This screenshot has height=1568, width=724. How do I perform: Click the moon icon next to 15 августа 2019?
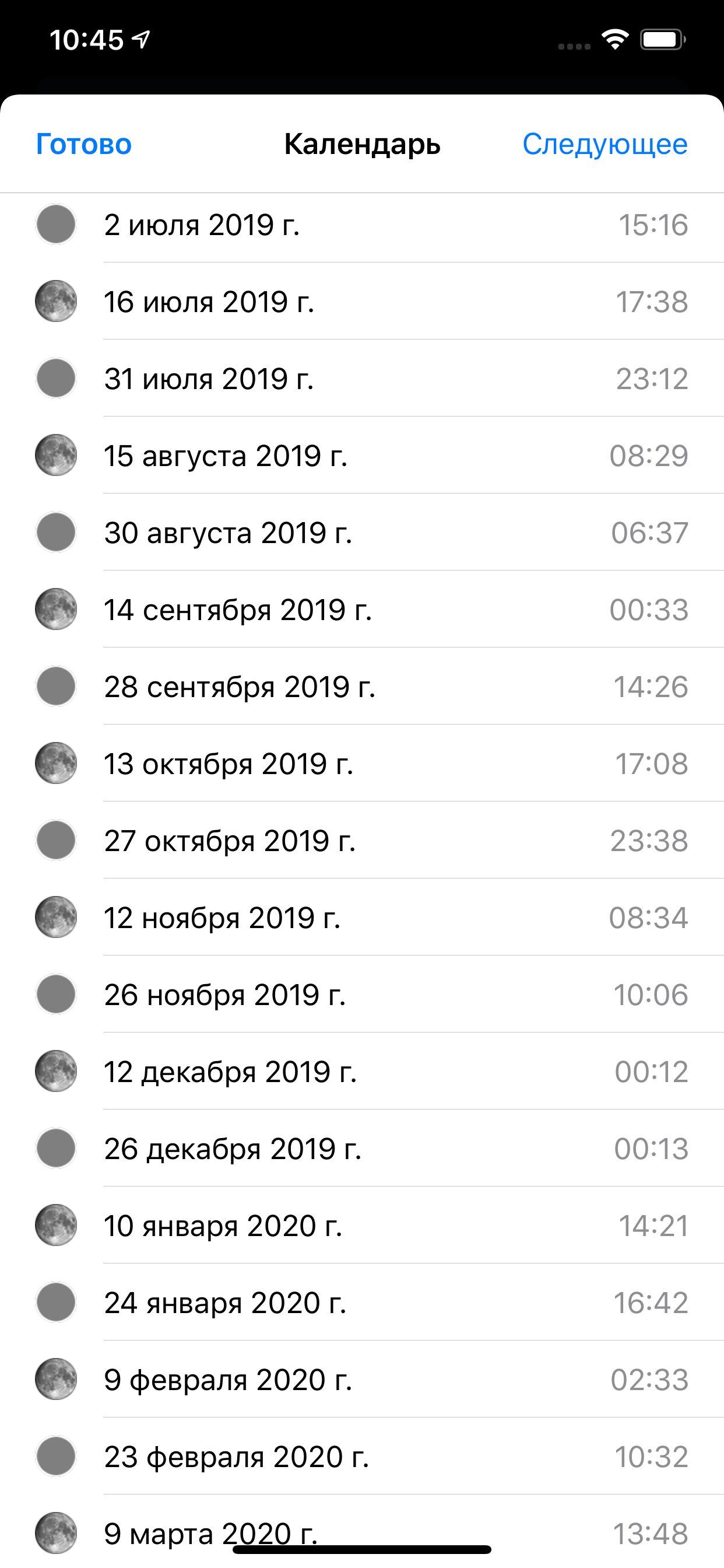pyautogui.click(x=55, y=456)
